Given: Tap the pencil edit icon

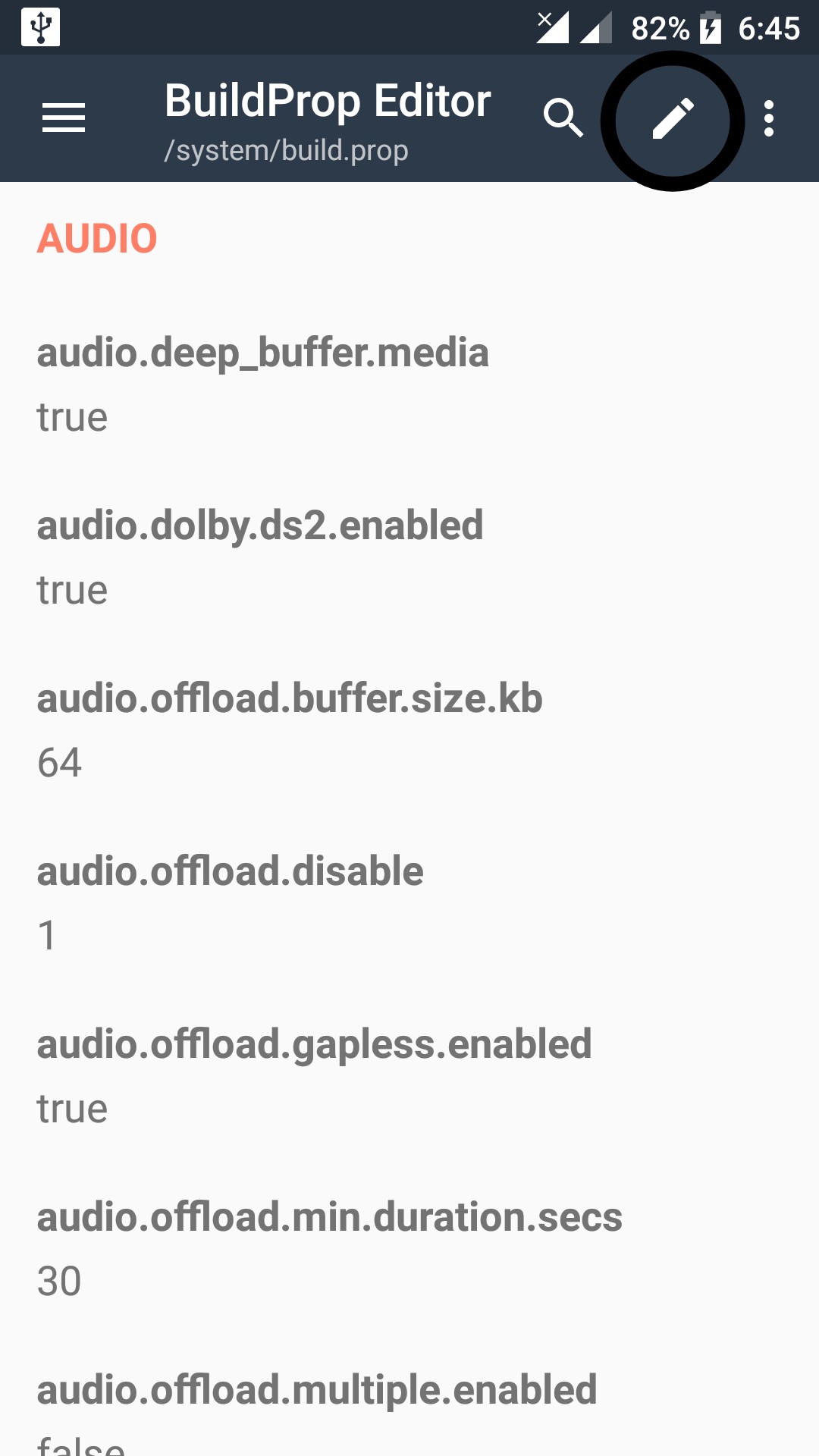Looking at the screenshot, I should pos(673,119).
